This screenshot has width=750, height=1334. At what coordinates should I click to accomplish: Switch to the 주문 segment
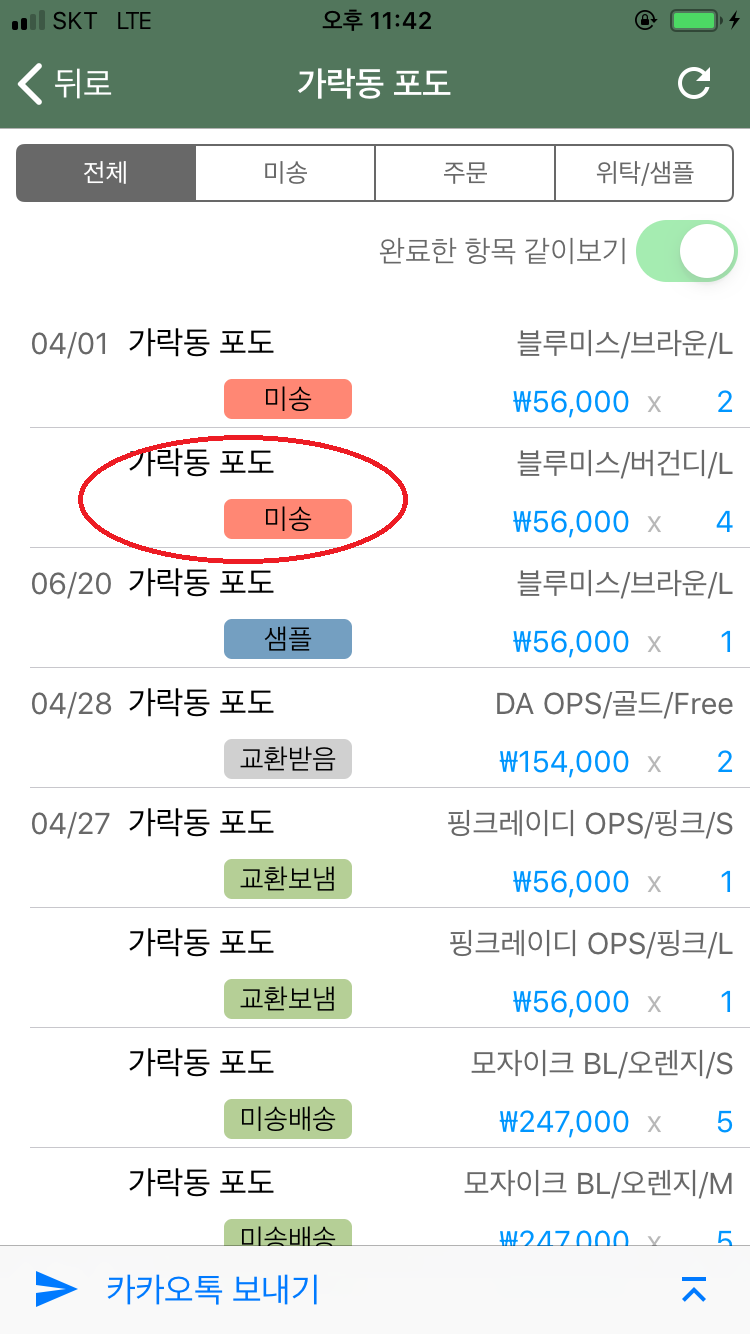[464, 173]
